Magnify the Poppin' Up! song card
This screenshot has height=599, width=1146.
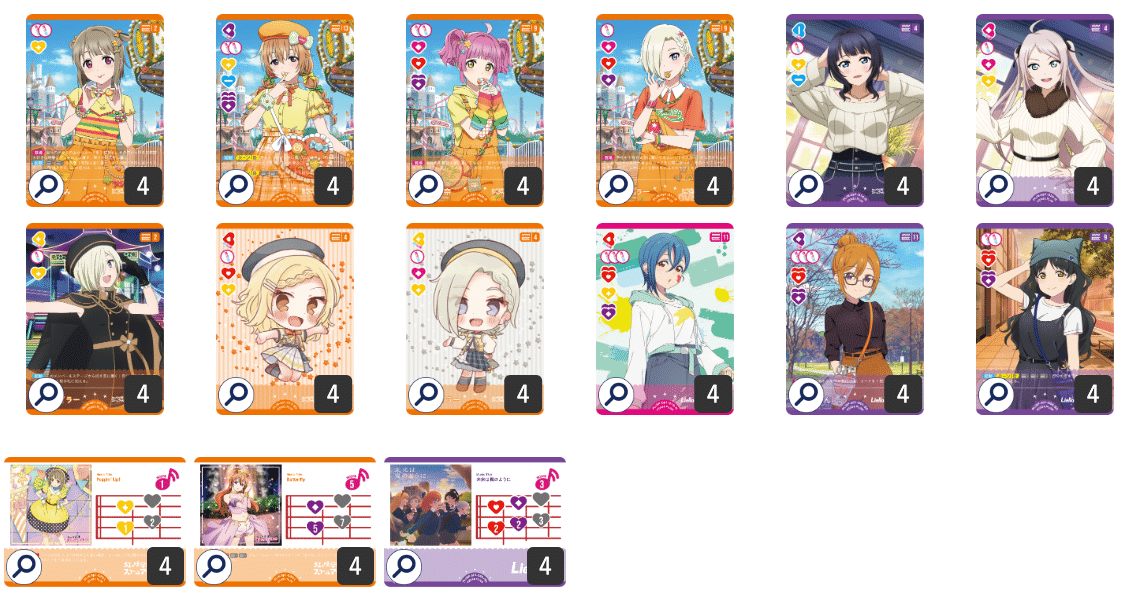(25, 567)
